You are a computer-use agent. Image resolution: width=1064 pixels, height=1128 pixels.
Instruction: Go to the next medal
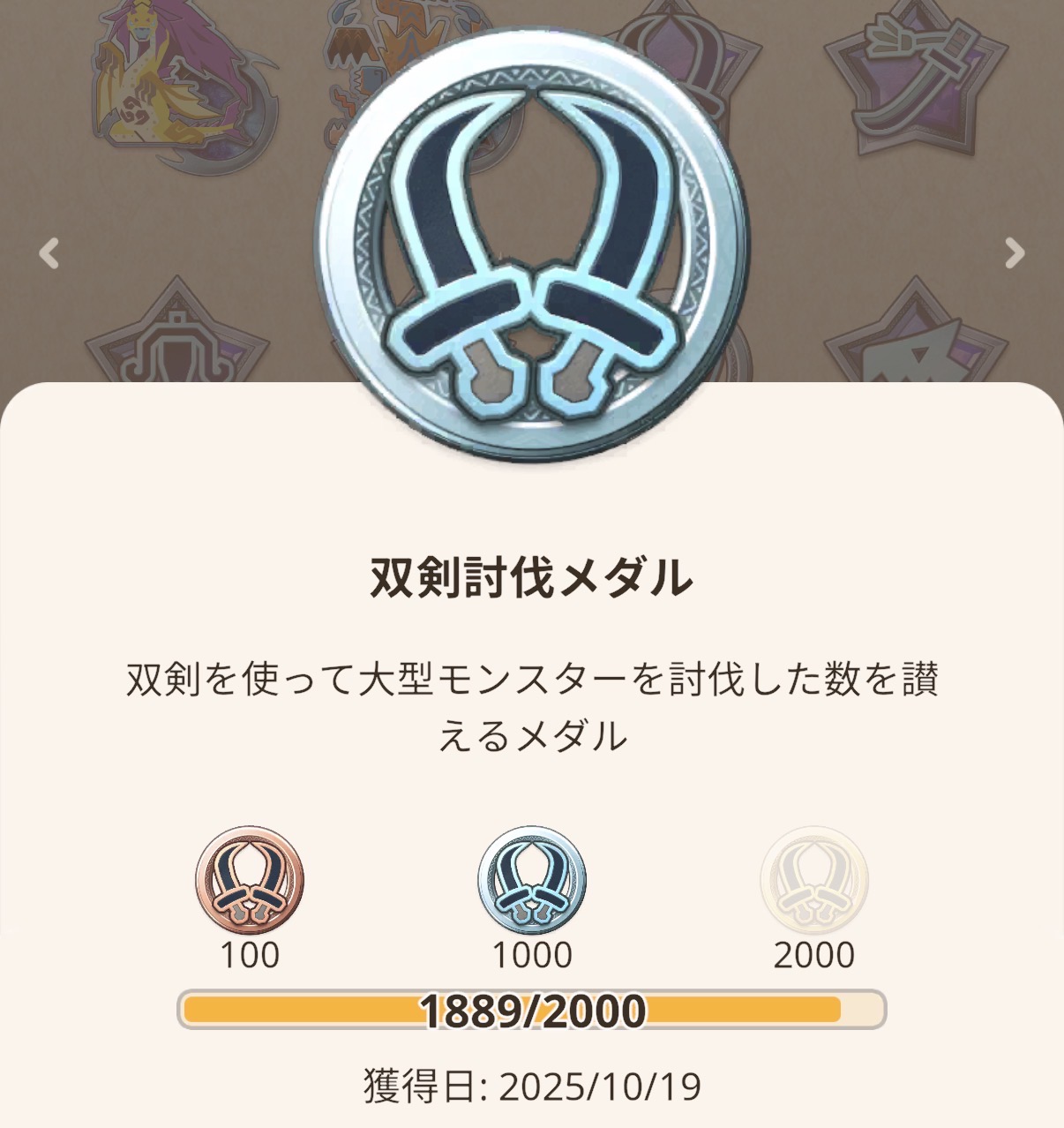(1015, 254)
